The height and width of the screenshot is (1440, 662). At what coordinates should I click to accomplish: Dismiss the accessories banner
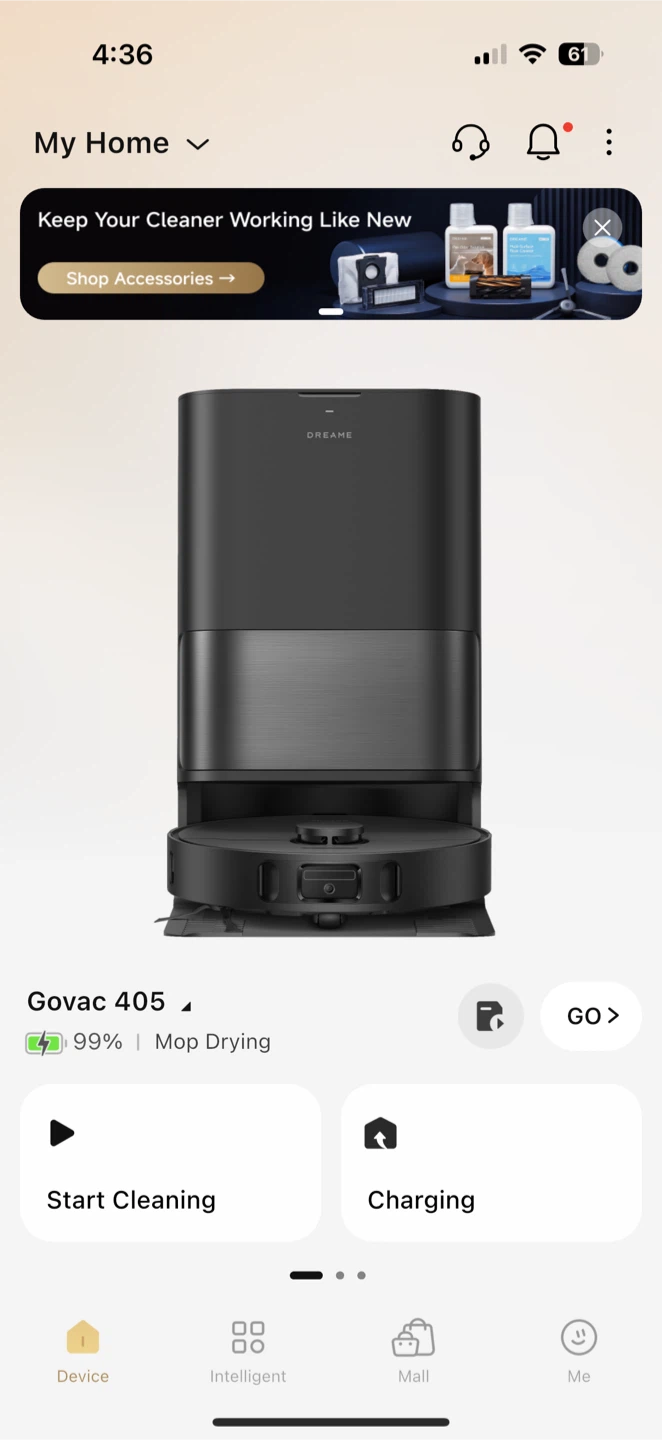coord(602,228)
